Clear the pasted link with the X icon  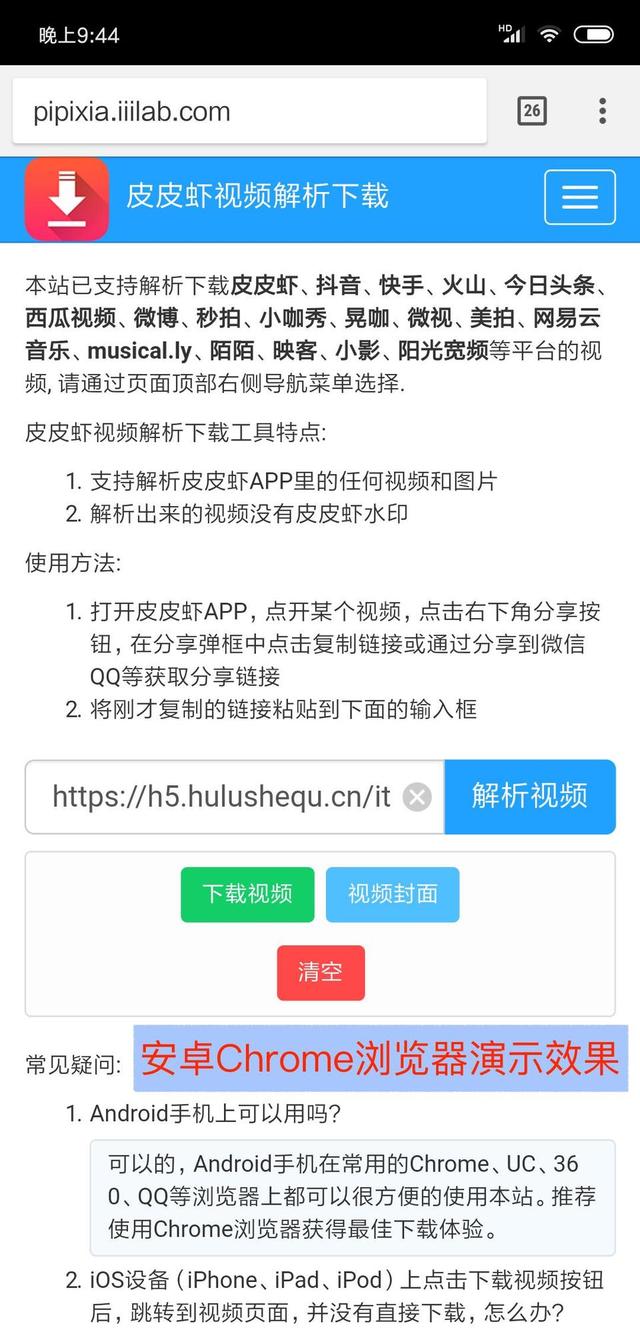[417, 797]
